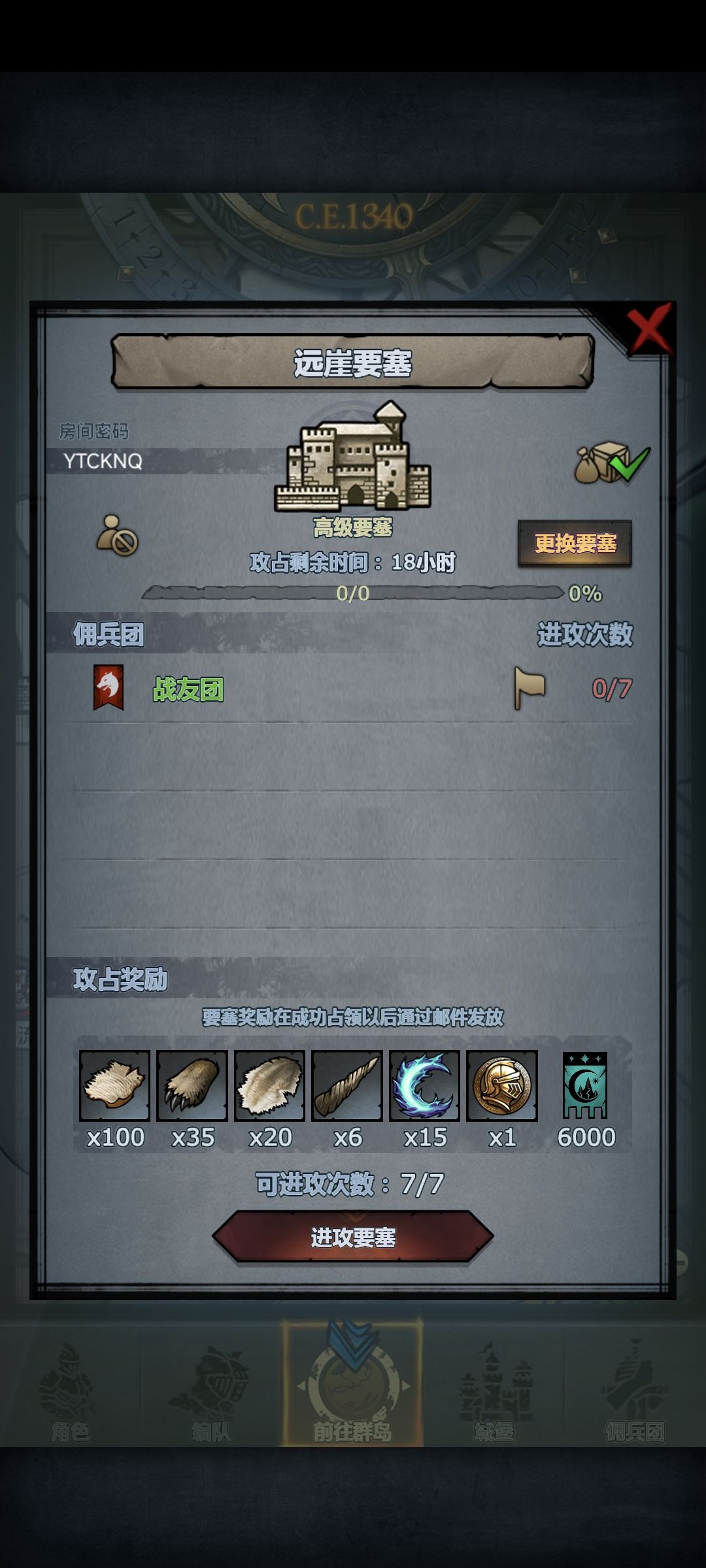706x1568 pixels.
Task: Close the 远崖要塞 dialog with red X
Action: 649,327
